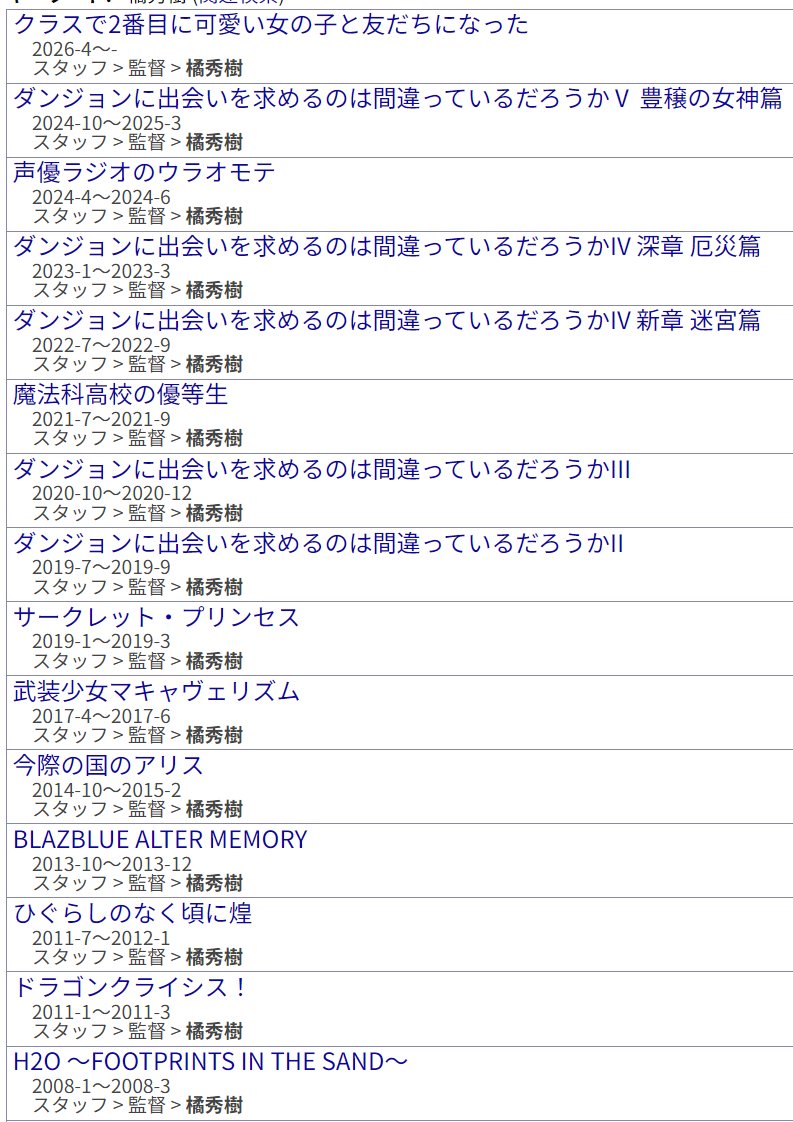The image size is (793, 1122).
Task: Open サークレット・プリンセス
Action: pos(156,617)
